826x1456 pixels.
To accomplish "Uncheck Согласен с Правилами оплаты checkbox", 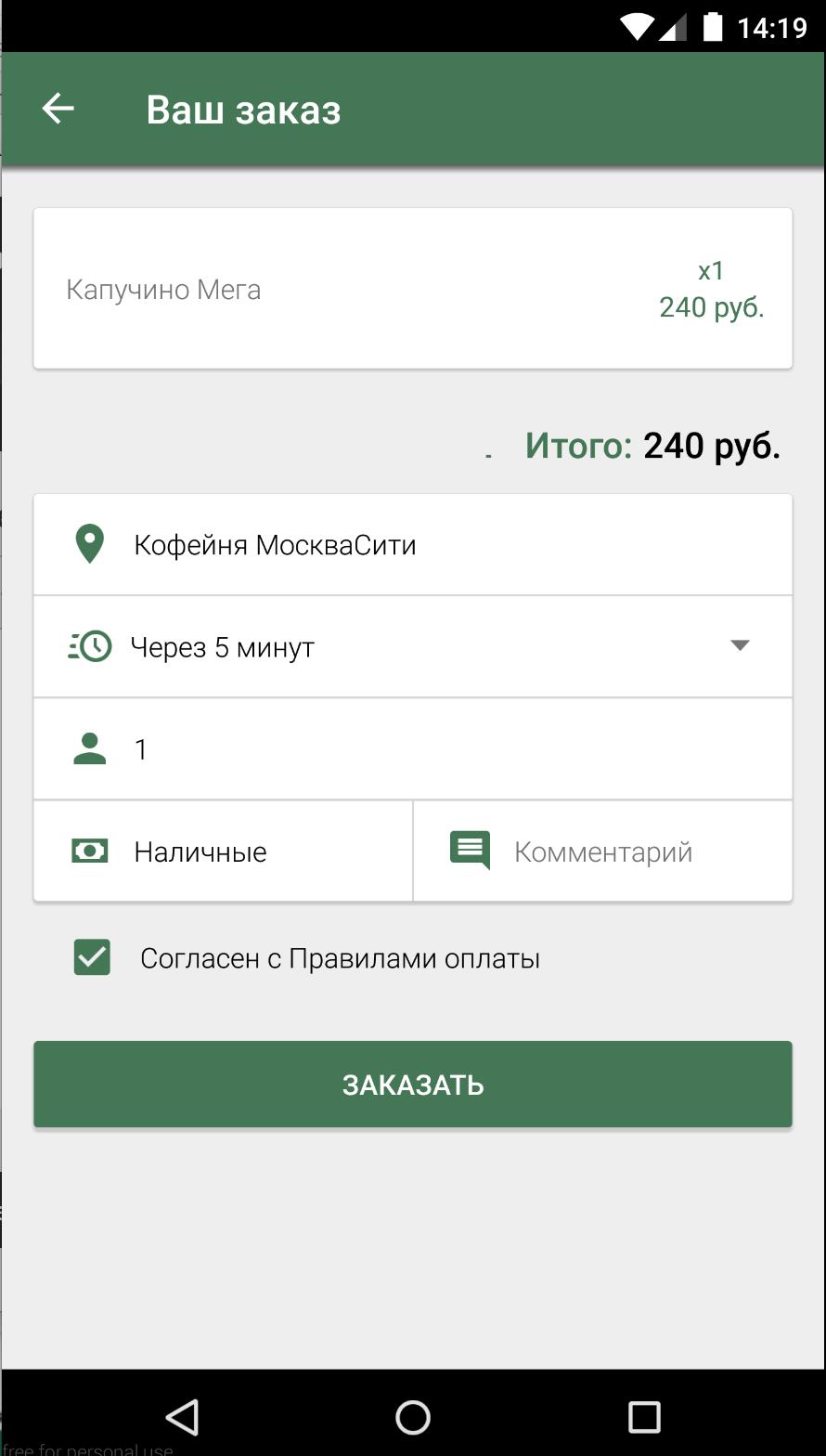I will (92, 957).
